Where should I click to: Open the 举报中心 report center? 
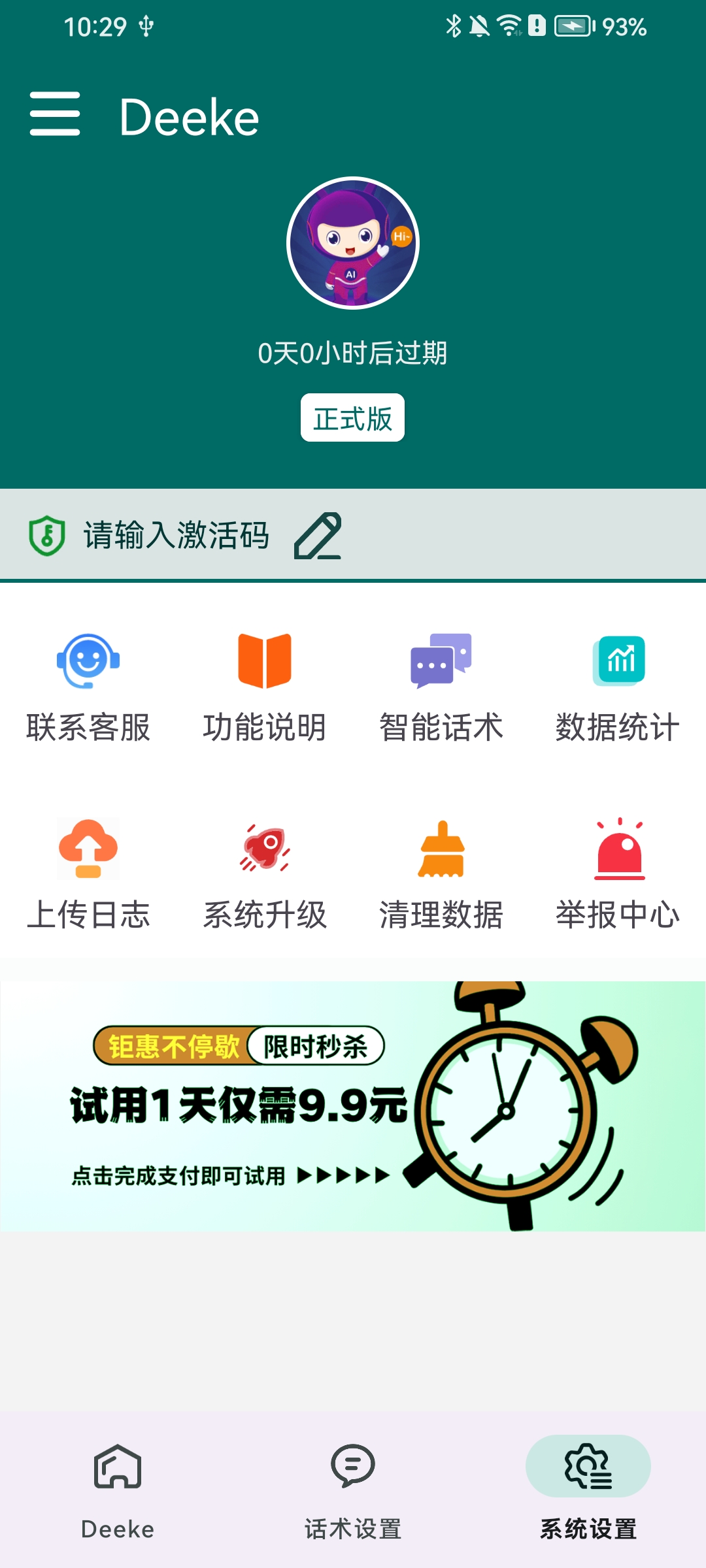coord(616,875)
